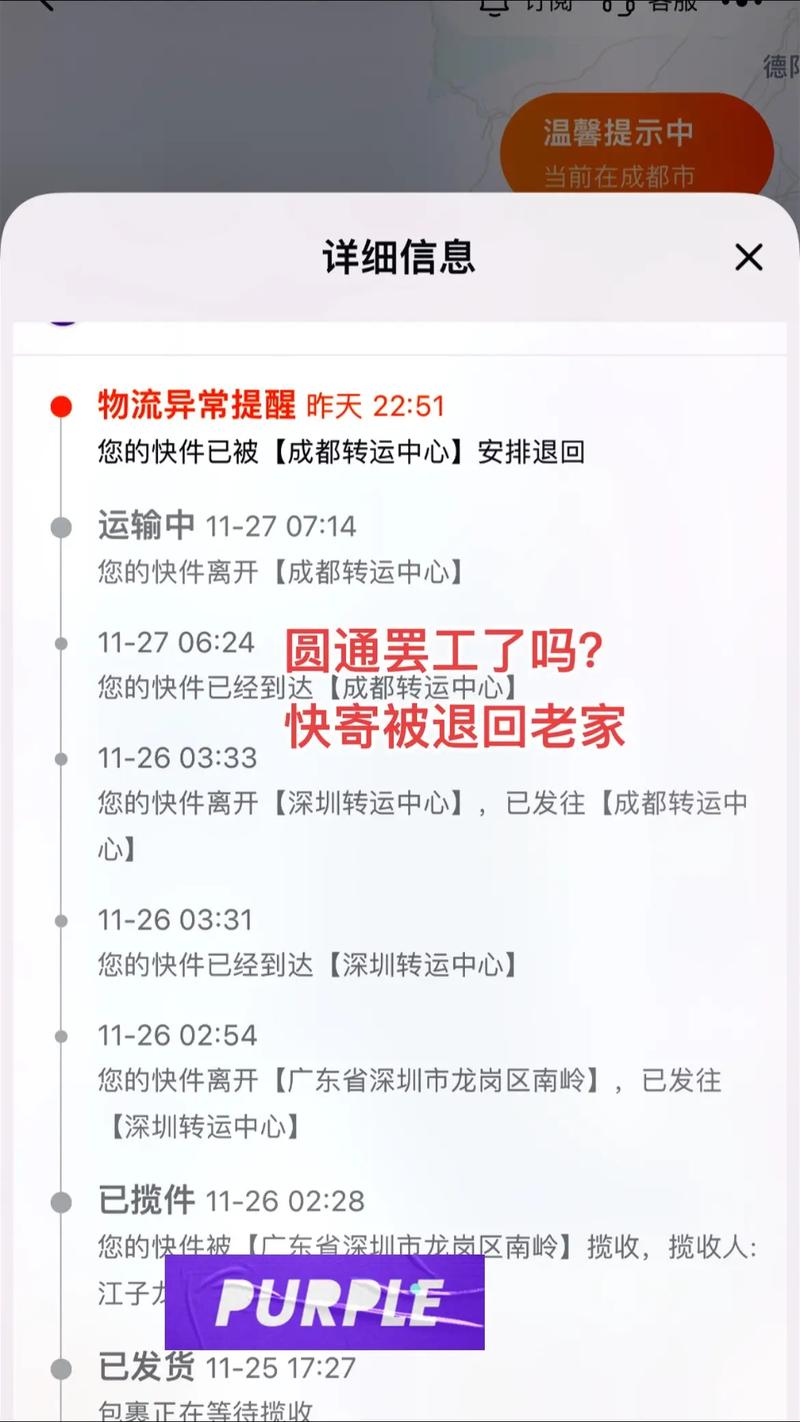Screen dimensions: 800x1422
Task: Tap the 已揽件 timeline dot
Action: point(61,1201)
